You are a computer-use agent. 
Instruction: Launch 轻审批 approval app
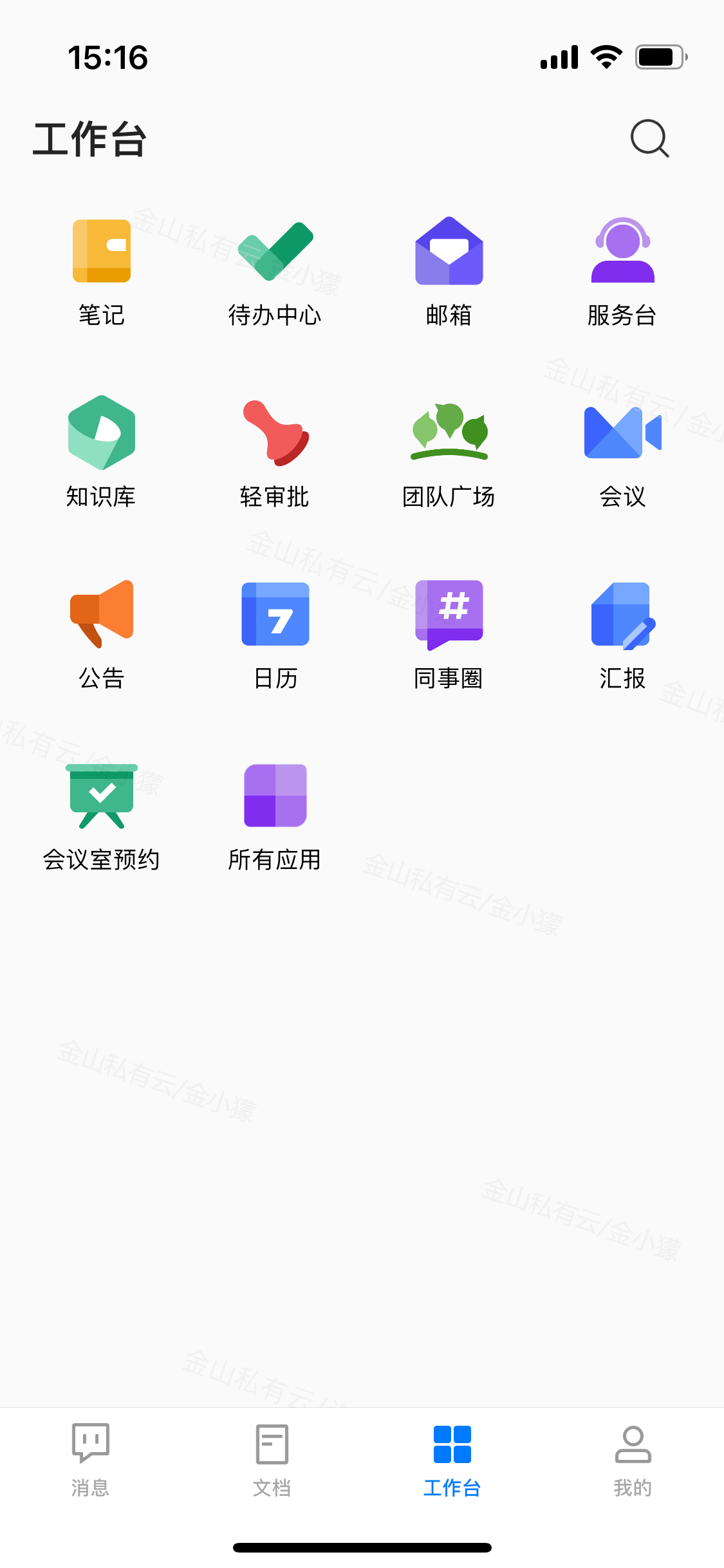pyautogui.click(x=275, y=433)
